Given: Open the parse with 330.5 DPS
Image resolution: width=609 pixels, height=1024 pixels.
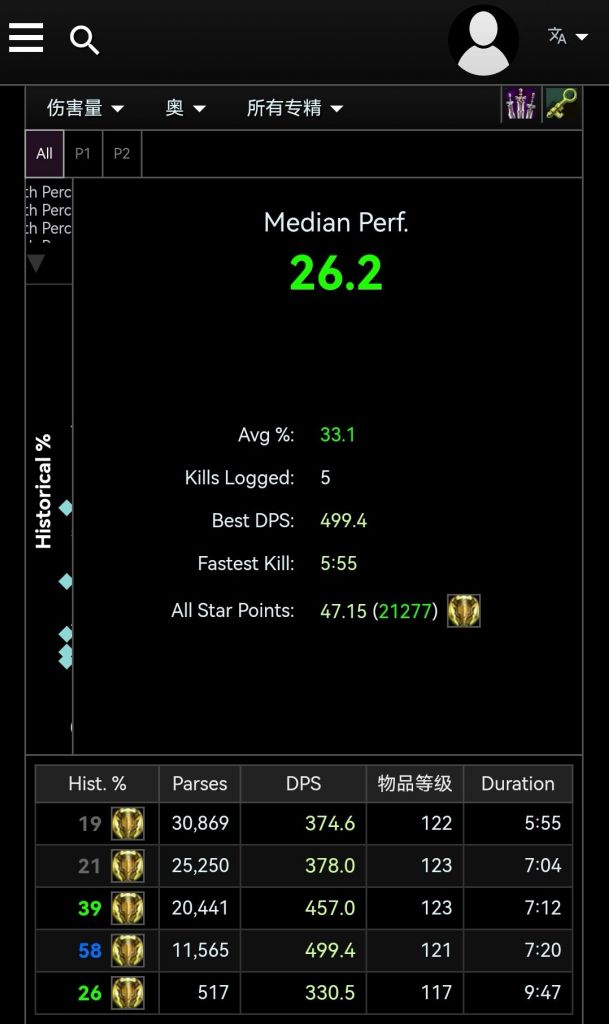Looking at the screenshot, I should click(x=330, y=993).
